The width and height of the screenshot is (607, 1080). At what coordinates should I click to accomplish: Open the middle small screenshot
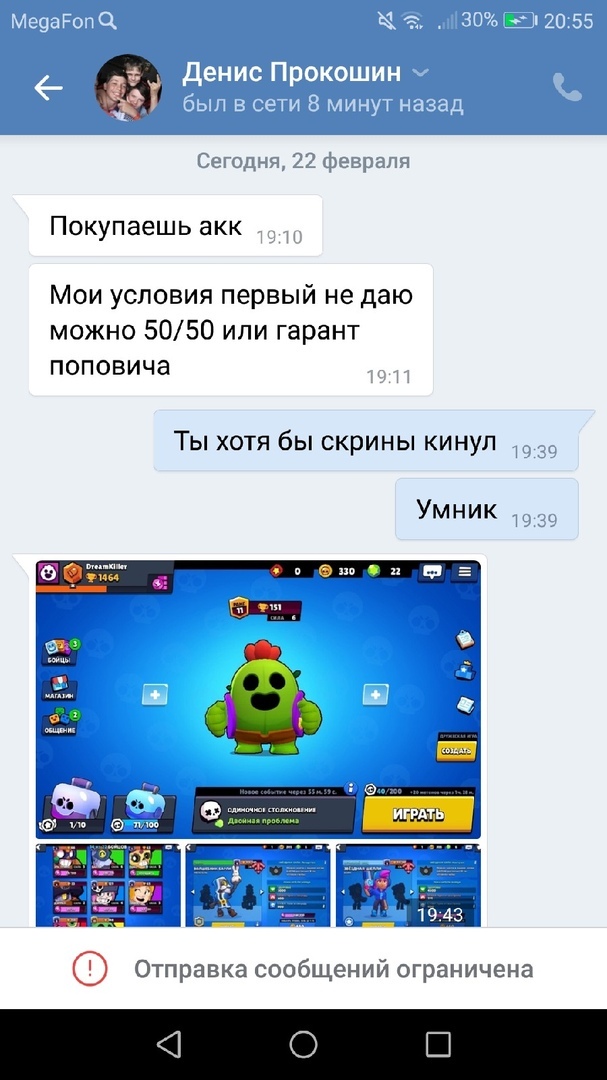point(257,885)
